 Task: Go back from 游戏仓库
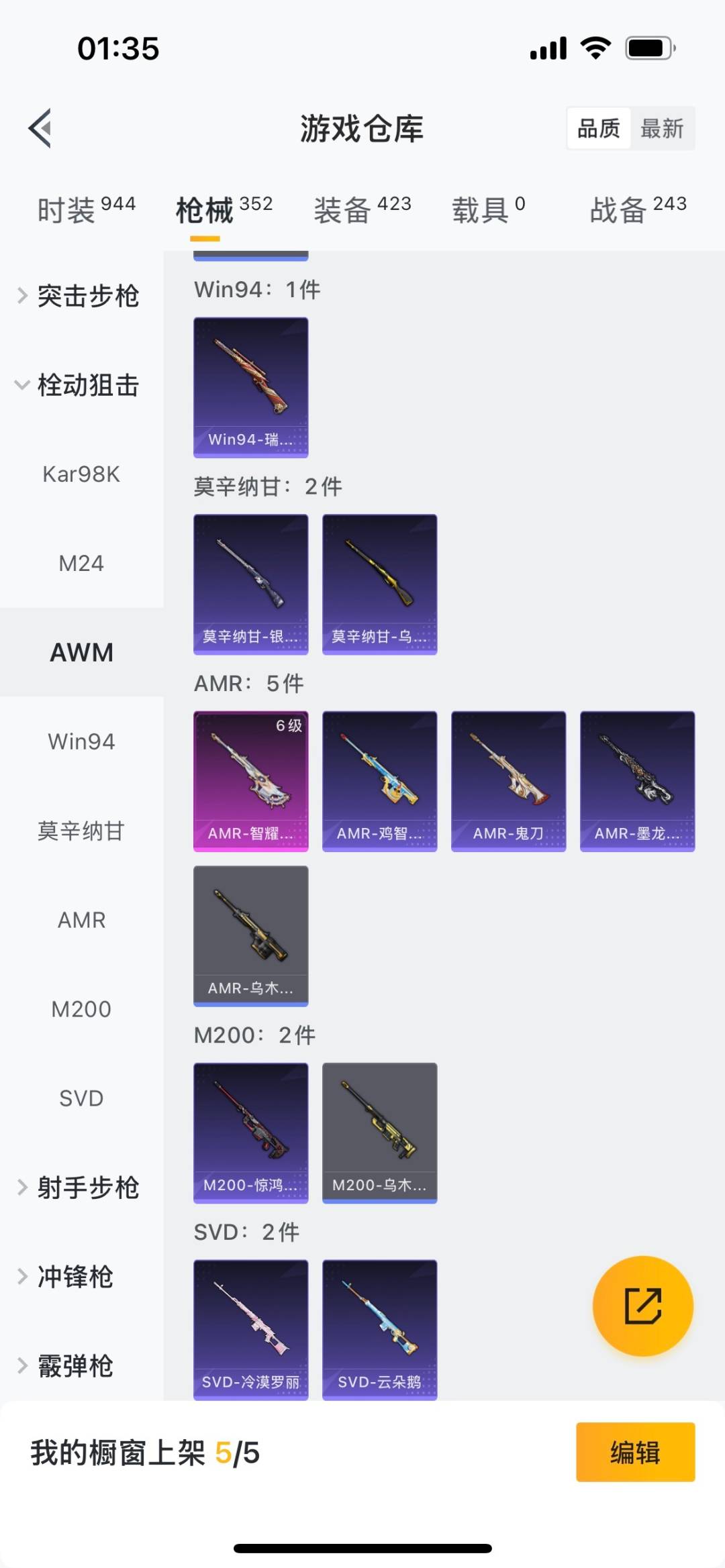[x=40, y=128]
